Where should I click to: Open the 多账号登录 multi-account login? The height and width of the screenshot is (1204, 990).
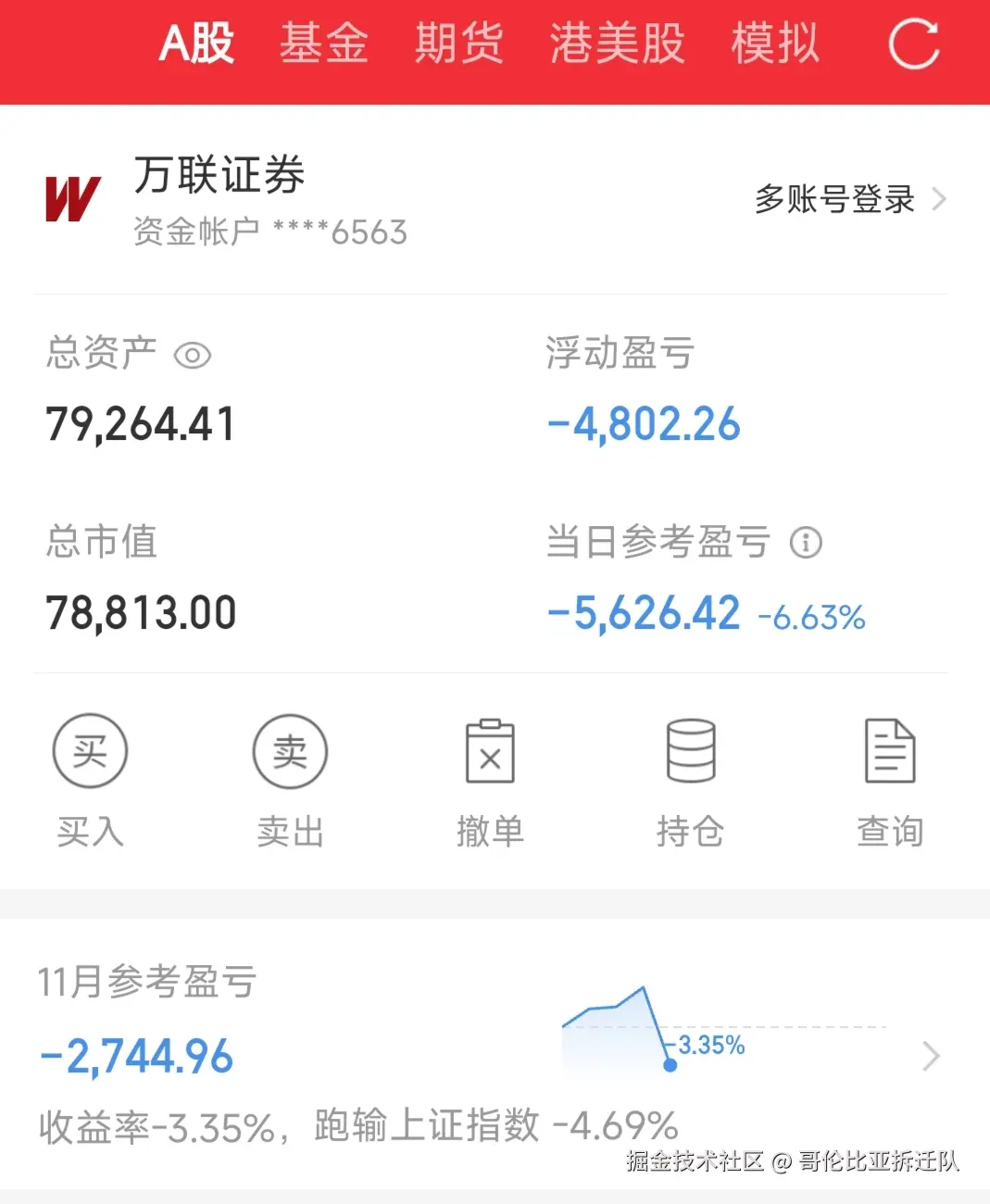click(833, 199)
